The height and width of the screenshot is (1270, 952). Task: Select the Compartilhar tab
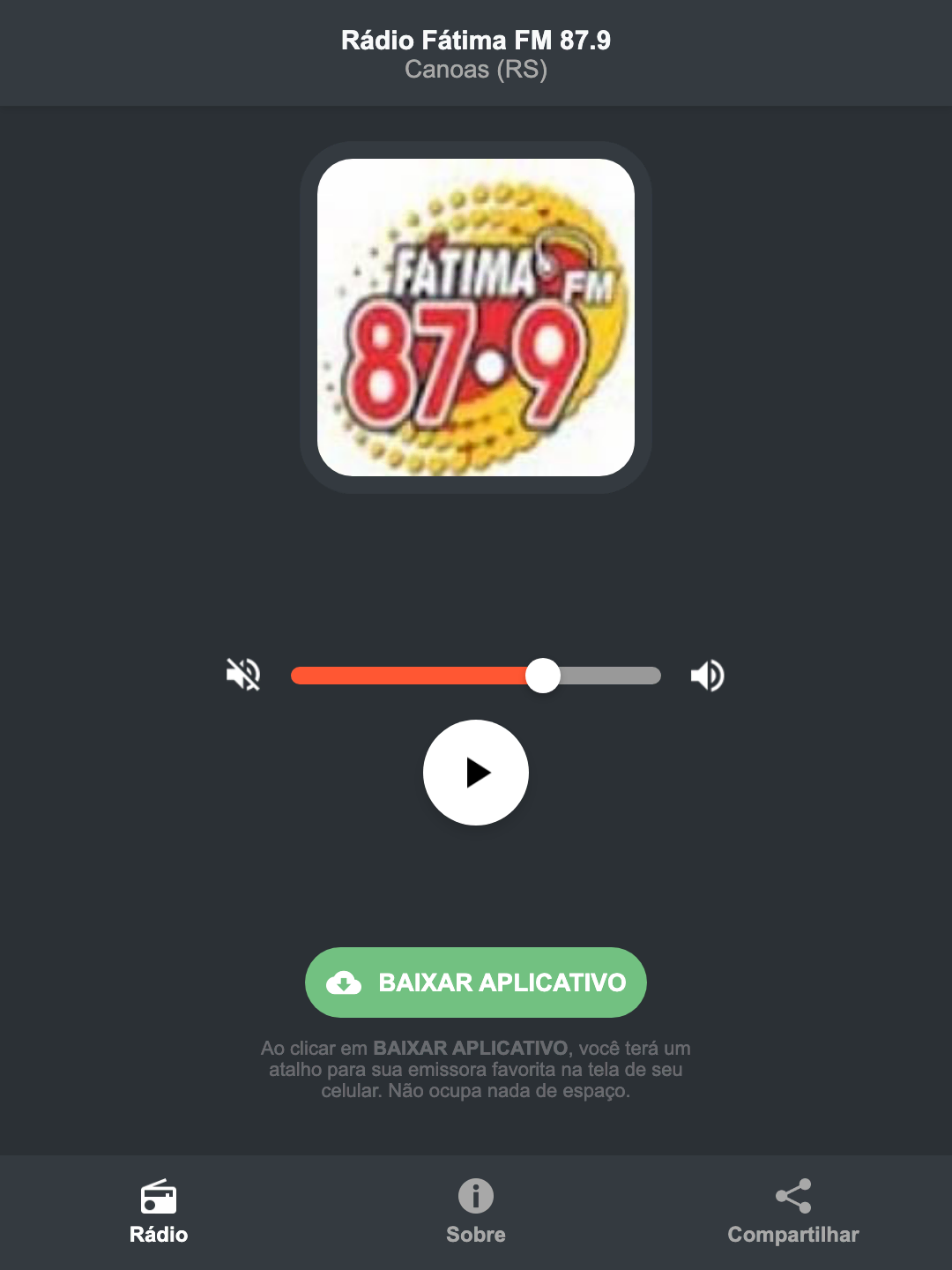click(792, 1213)
